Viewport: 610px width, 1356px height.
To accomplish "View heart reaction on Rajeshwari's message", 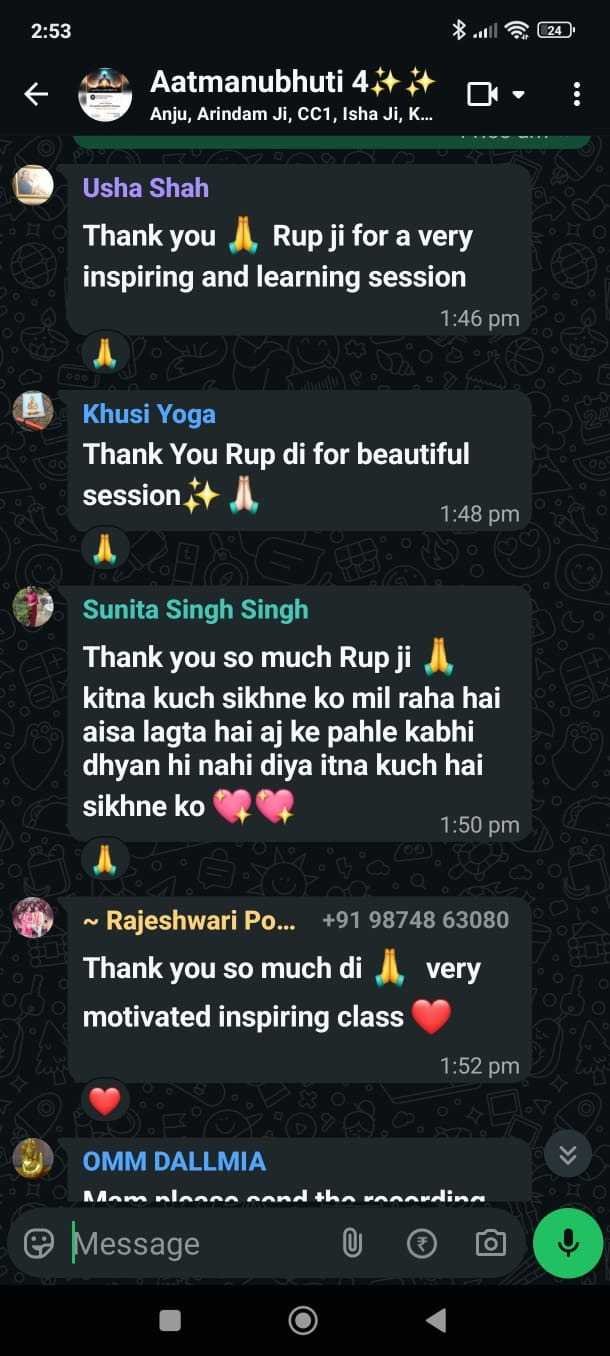I will coord(105,1103).
